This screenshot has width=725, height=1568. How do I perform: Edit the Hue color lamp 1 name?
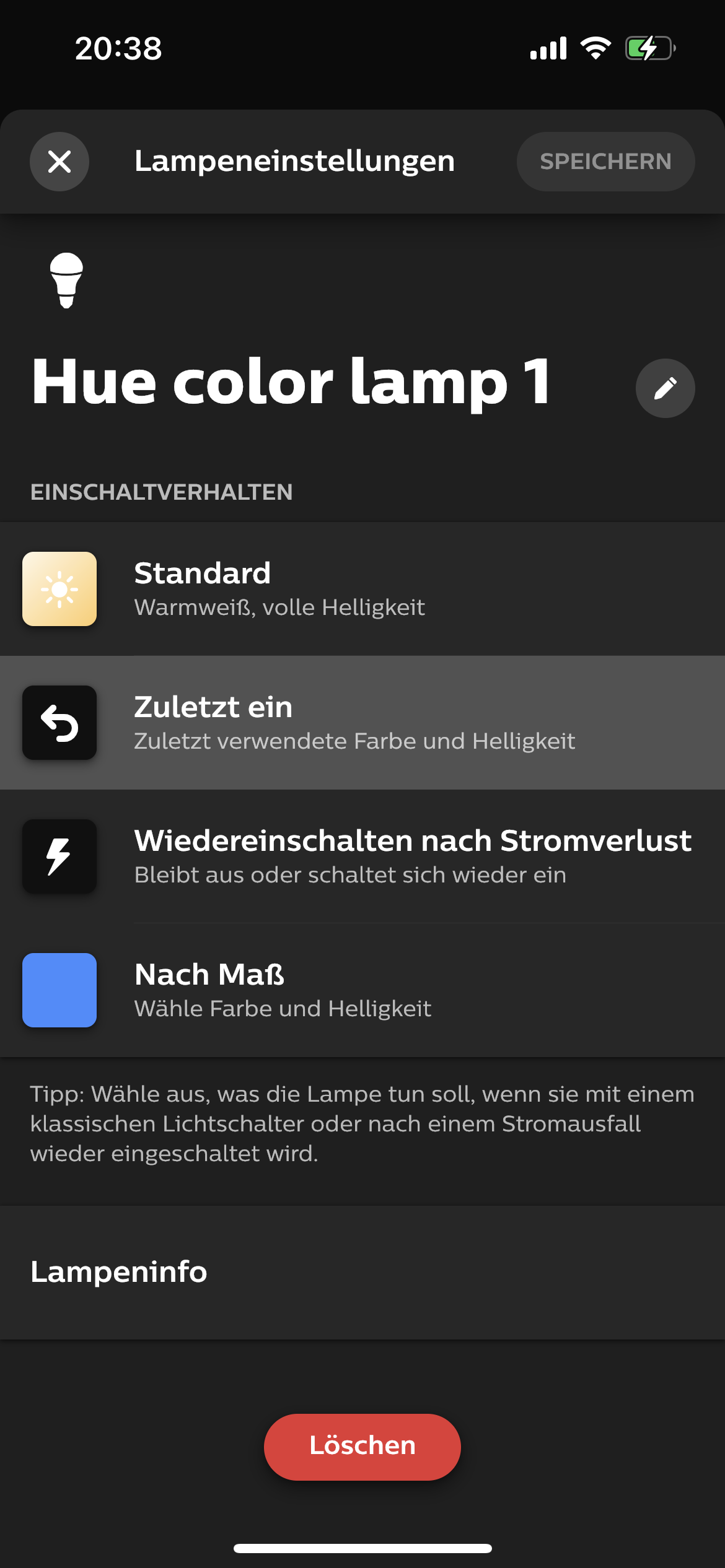665,388
